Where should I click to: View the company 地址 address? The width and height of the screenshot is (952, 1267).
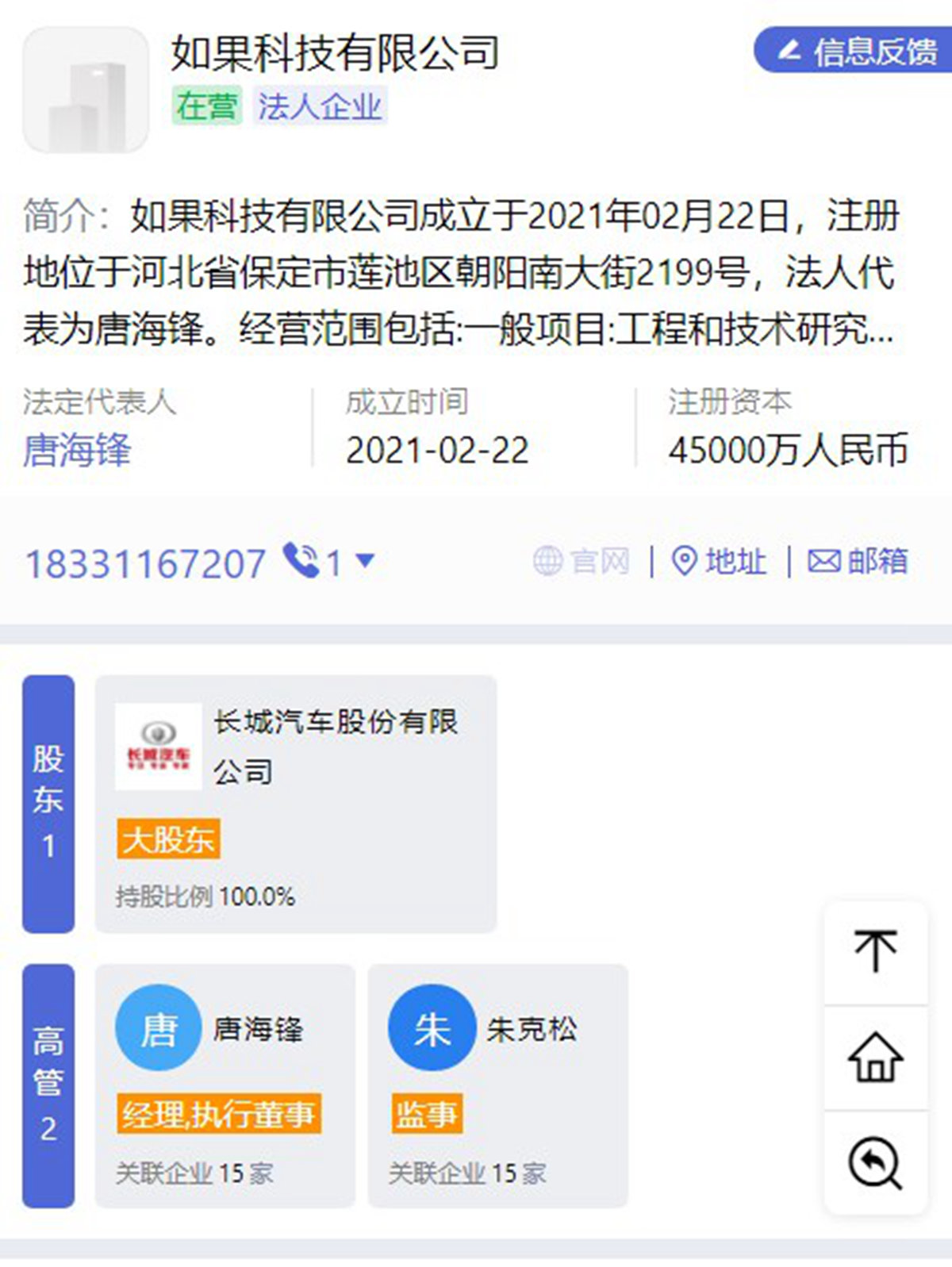pos(720,562)
